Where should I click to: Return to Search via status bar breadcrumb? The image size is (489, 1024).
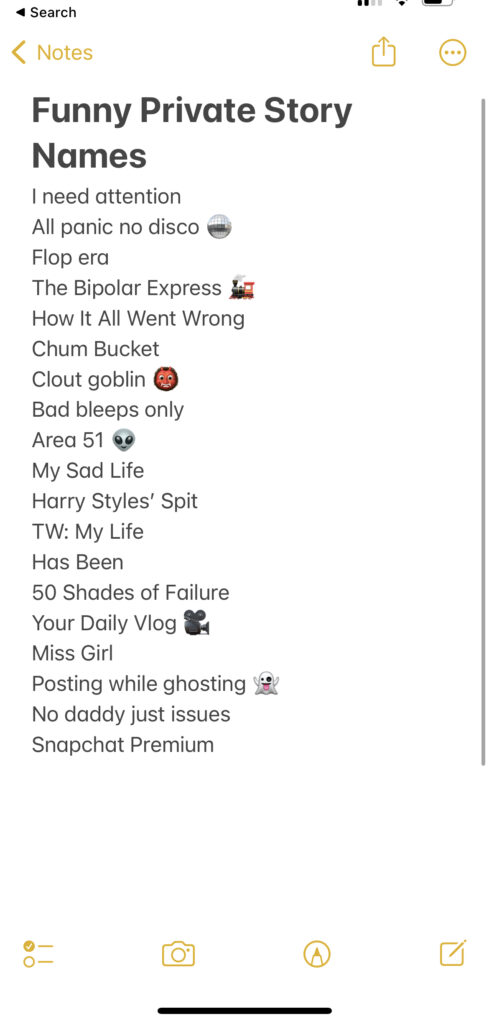(x=46, y=12)
